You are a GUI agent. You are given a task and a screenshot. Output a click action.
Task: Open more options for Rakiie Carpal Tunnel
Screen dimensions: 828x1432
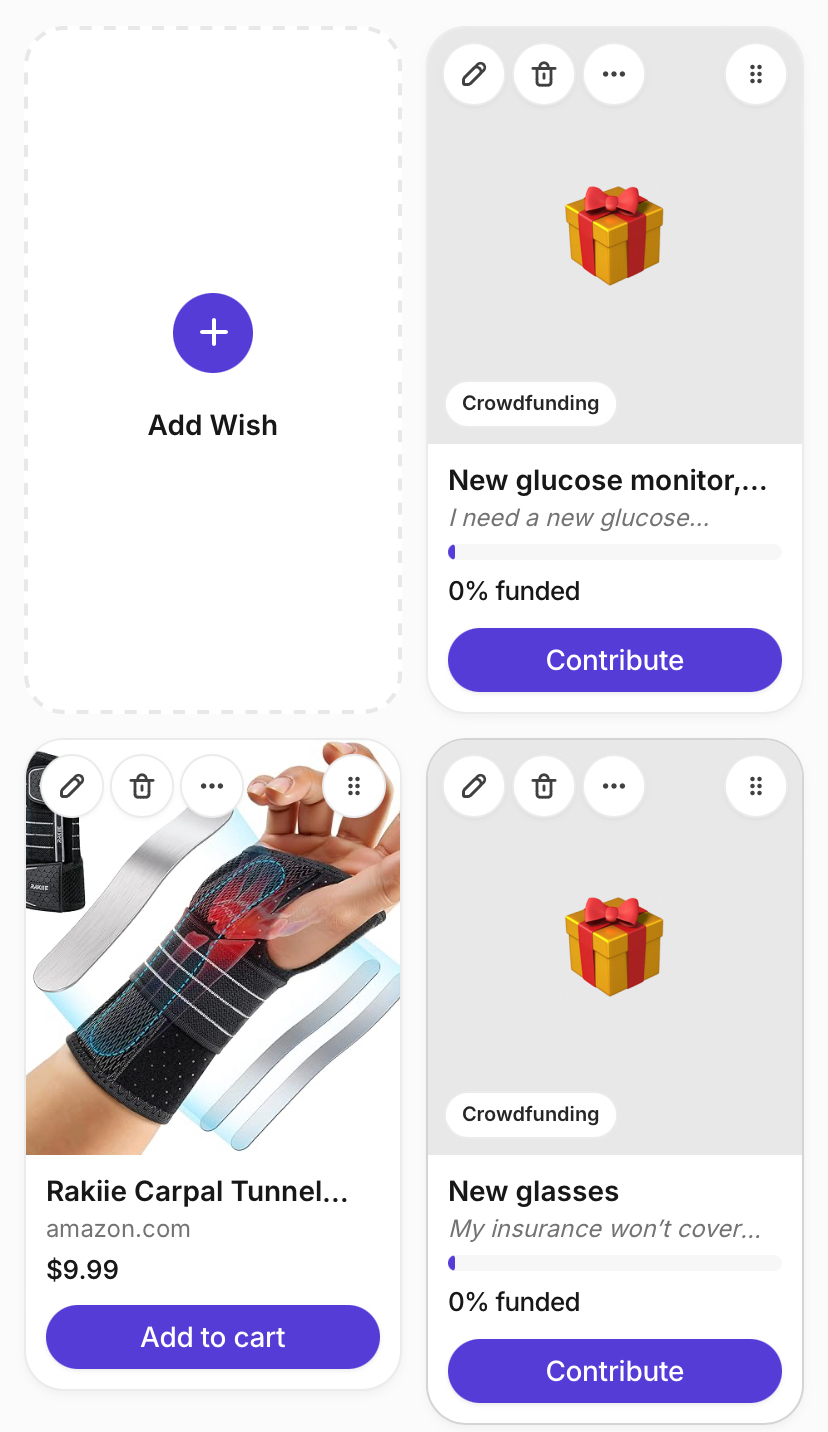click(x=212, y=786)
